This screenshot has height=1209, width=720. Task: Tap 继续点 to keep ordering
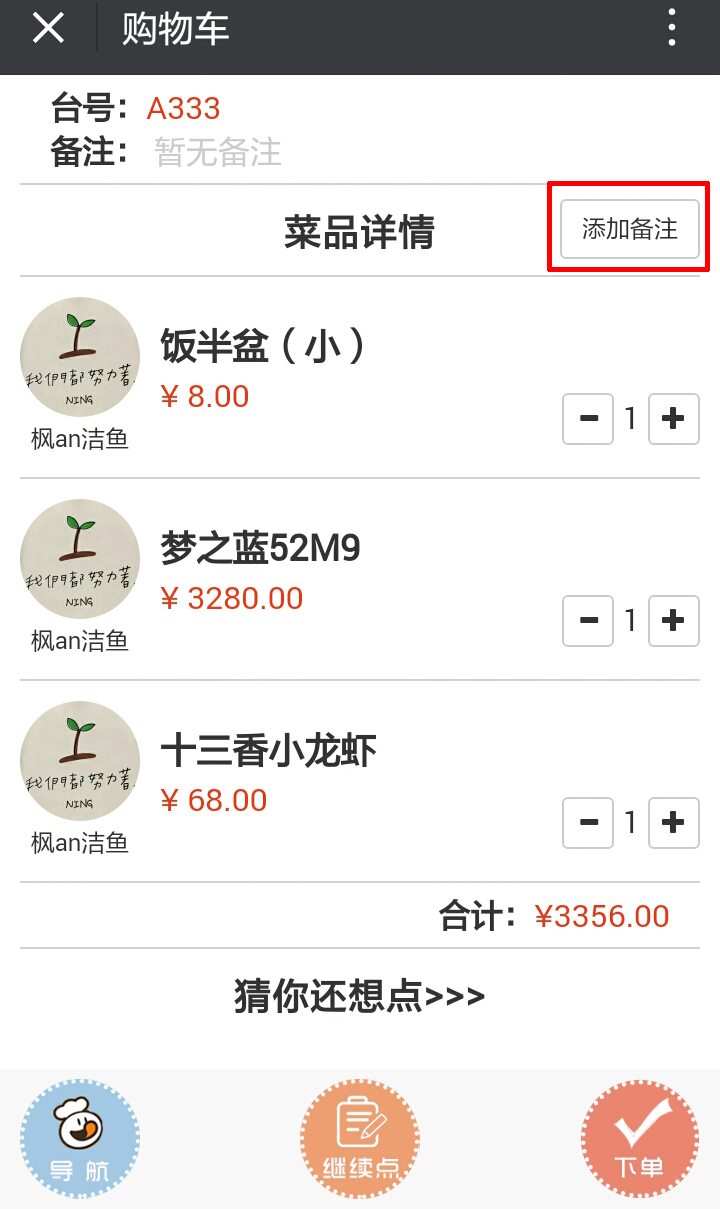pos(360,1139)
